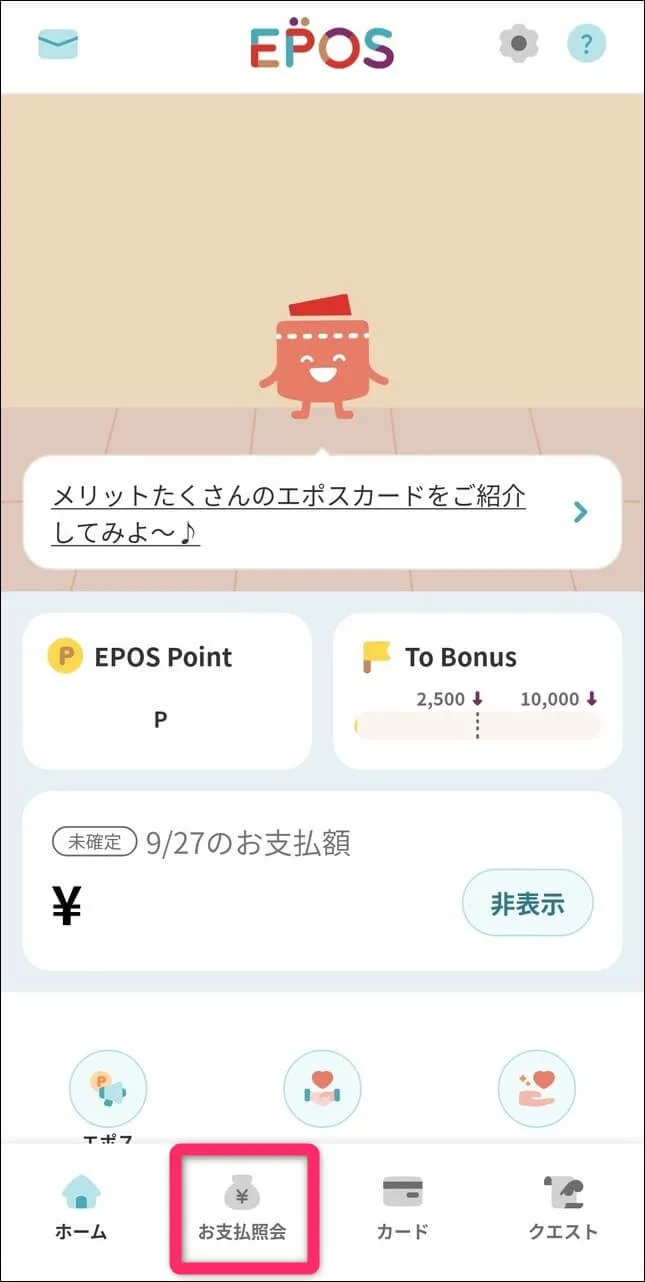Open the To Bonus card

point(477,691)
